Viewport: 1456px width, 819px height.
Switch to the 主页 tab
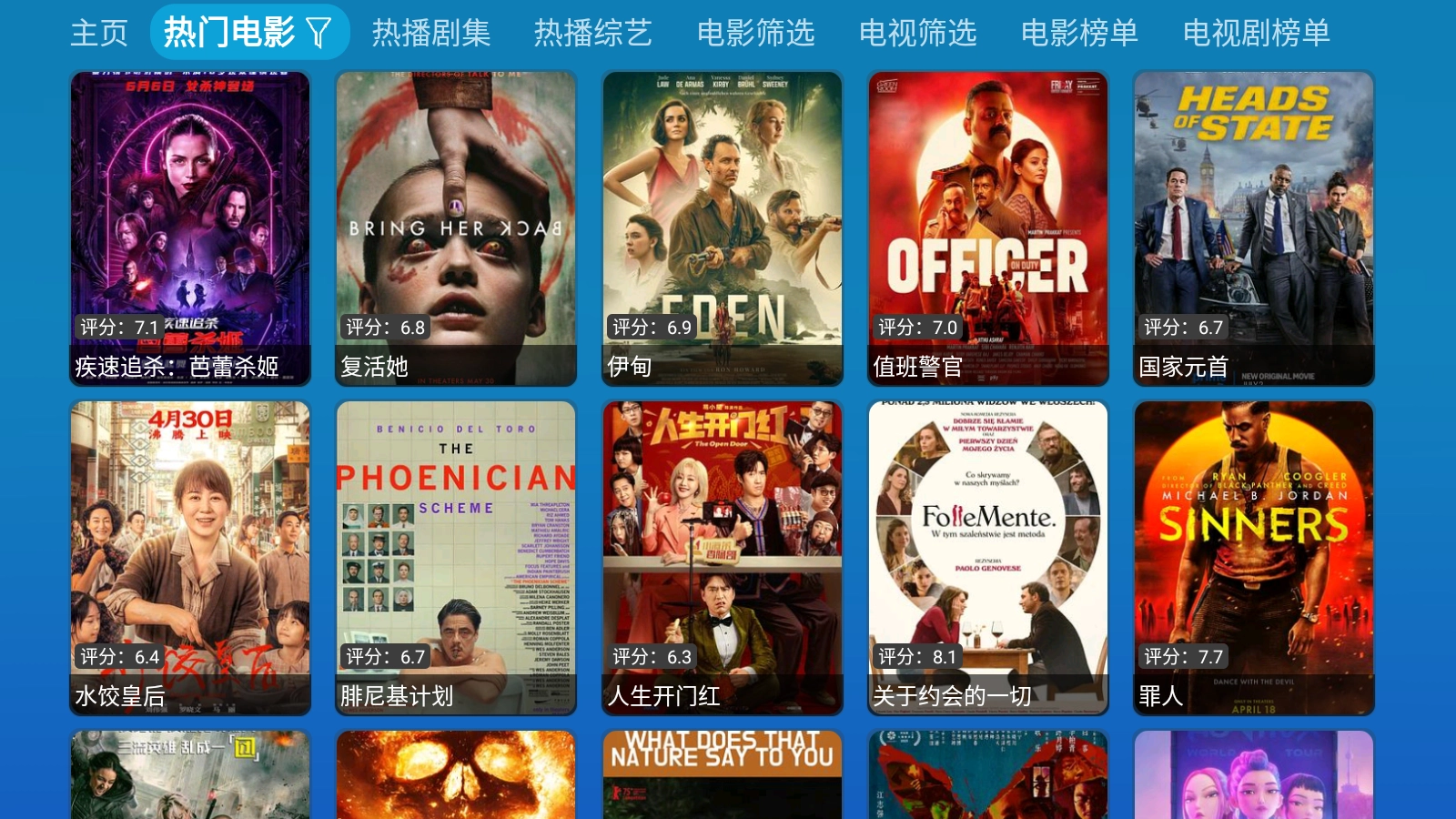point(99,33)
